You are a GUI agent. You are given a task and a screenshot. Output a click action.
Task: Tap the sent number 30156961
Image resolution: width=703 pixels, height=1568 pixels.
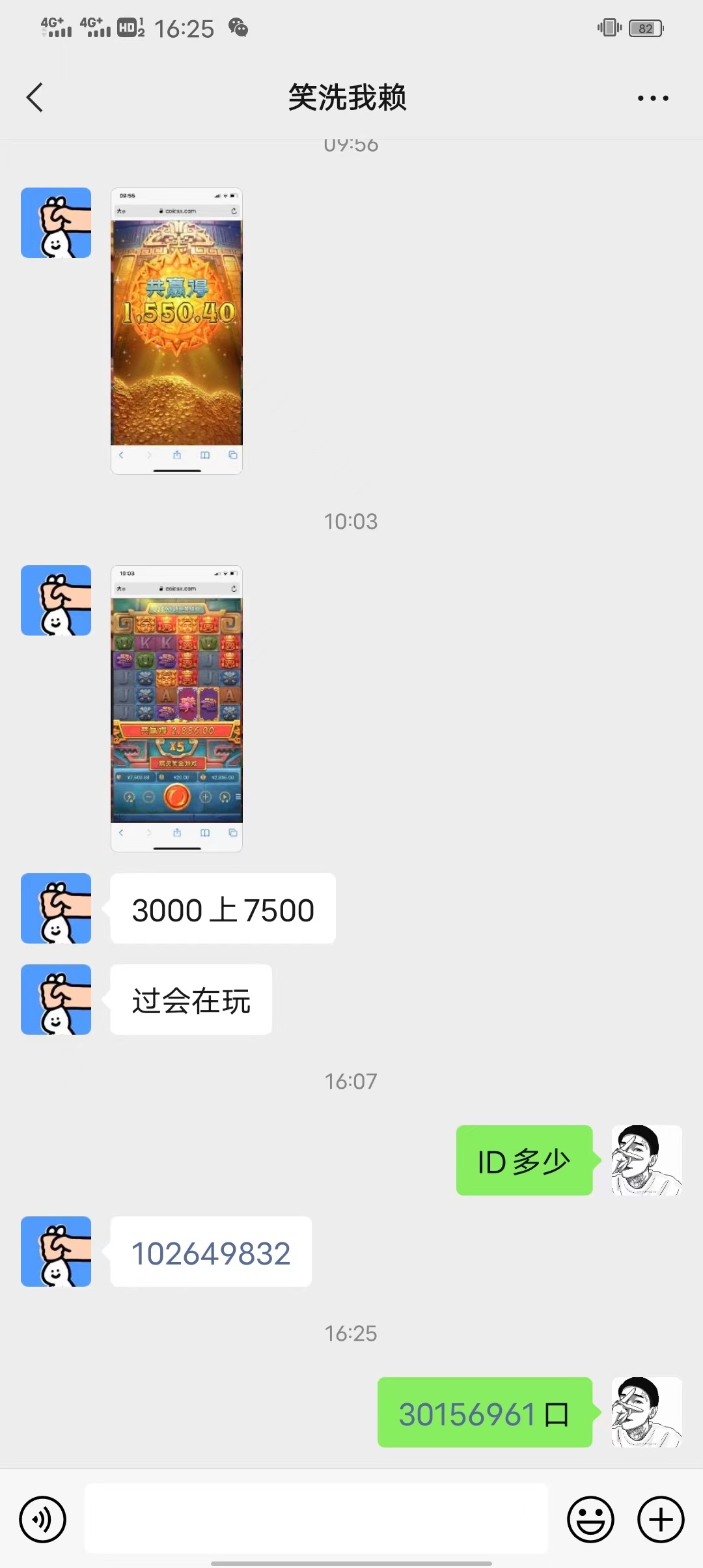(467, 1414)
